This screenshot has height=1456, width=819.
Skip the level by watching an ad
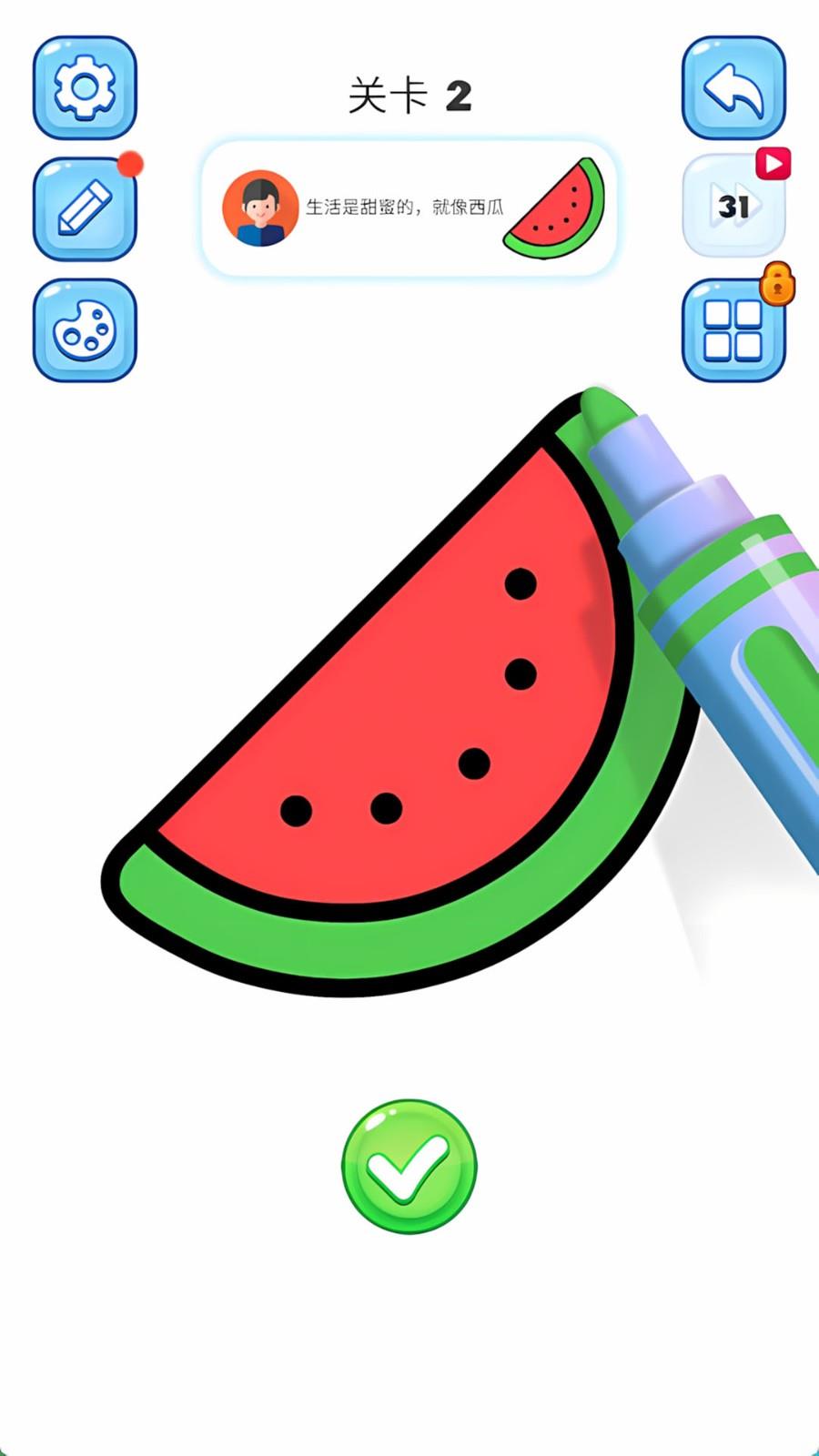pos(733,207)
